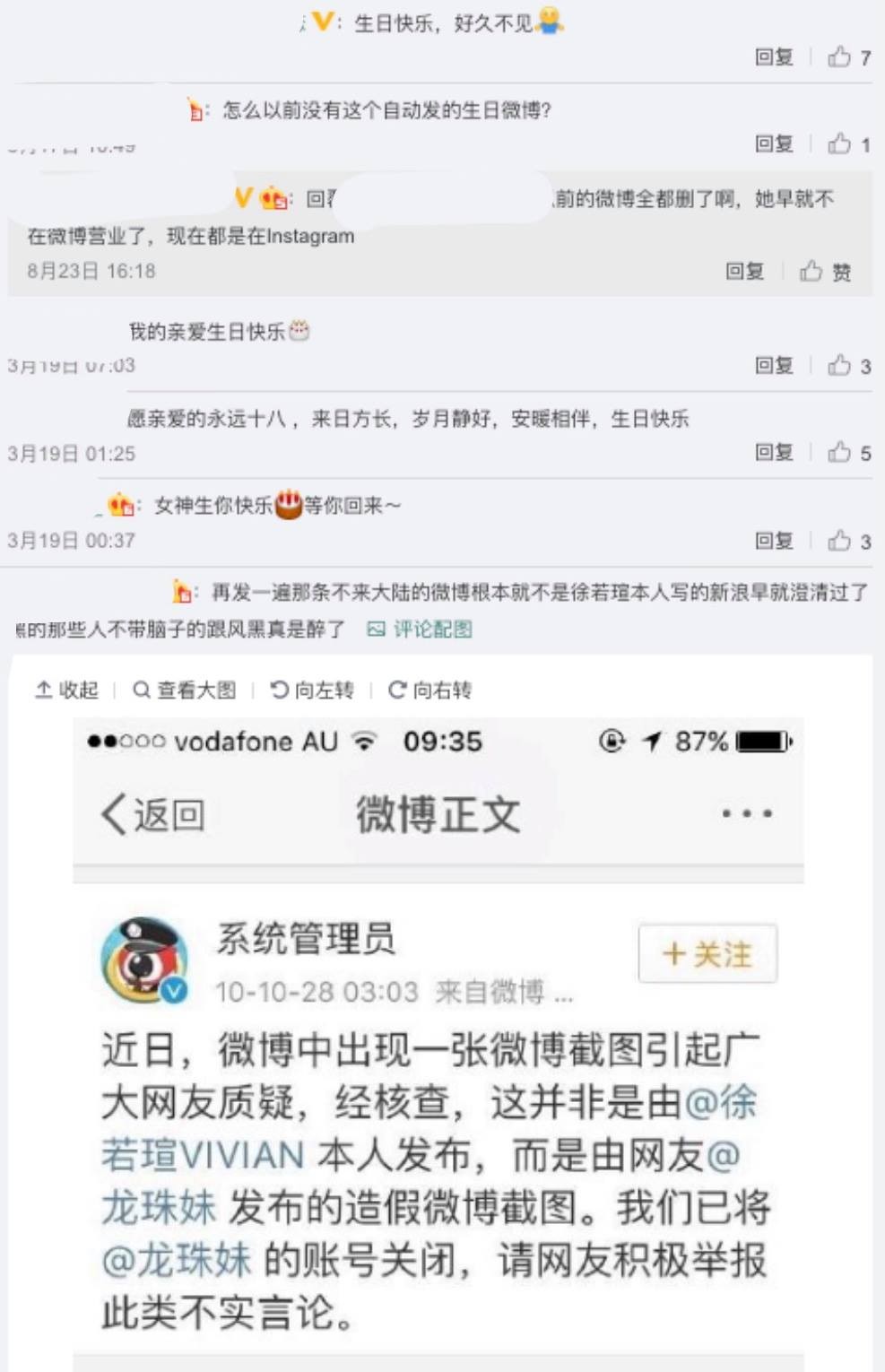Reply to the '女神生你快乐' comment
Screen dimensions: 885x1372
pyautogui.click(x=774, y=540)
